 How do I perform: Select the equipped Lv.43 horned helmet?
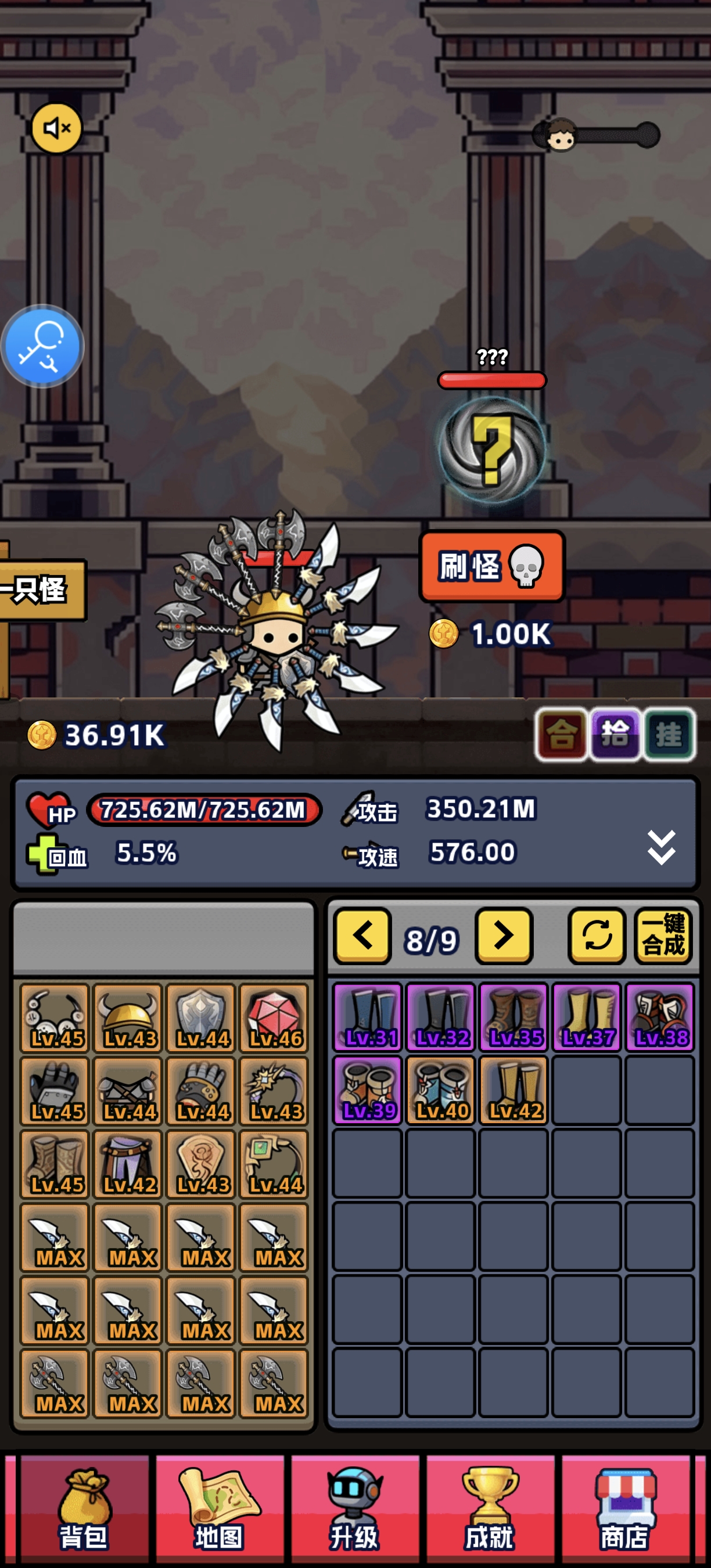pyautogui.click(x=128, y=1017)
